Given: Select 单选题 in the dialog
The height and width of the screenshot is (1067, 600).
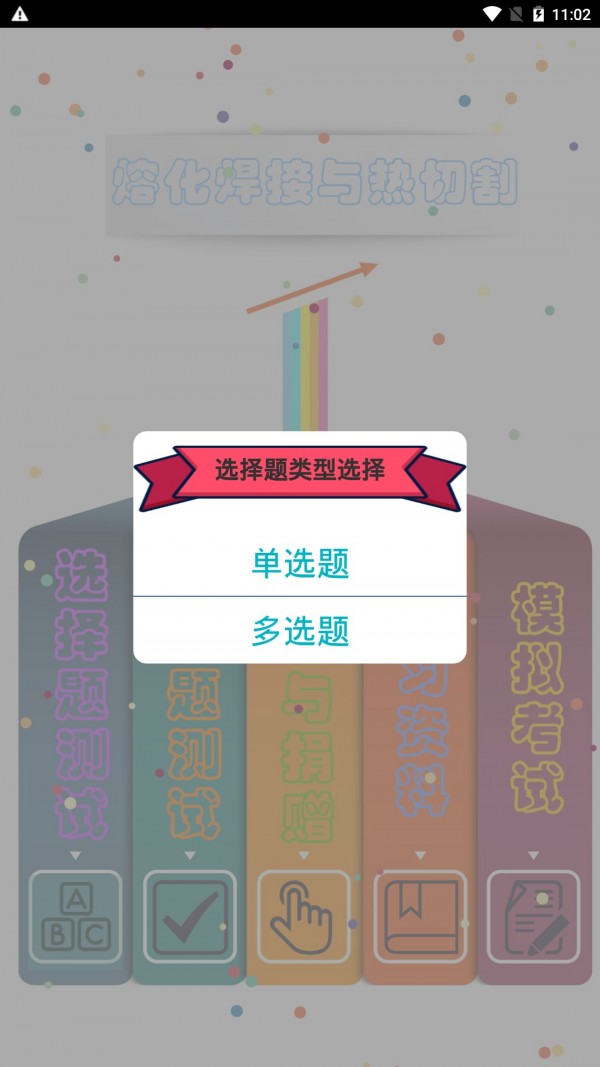Looking at the screenshot, I should tap(300, 564).
